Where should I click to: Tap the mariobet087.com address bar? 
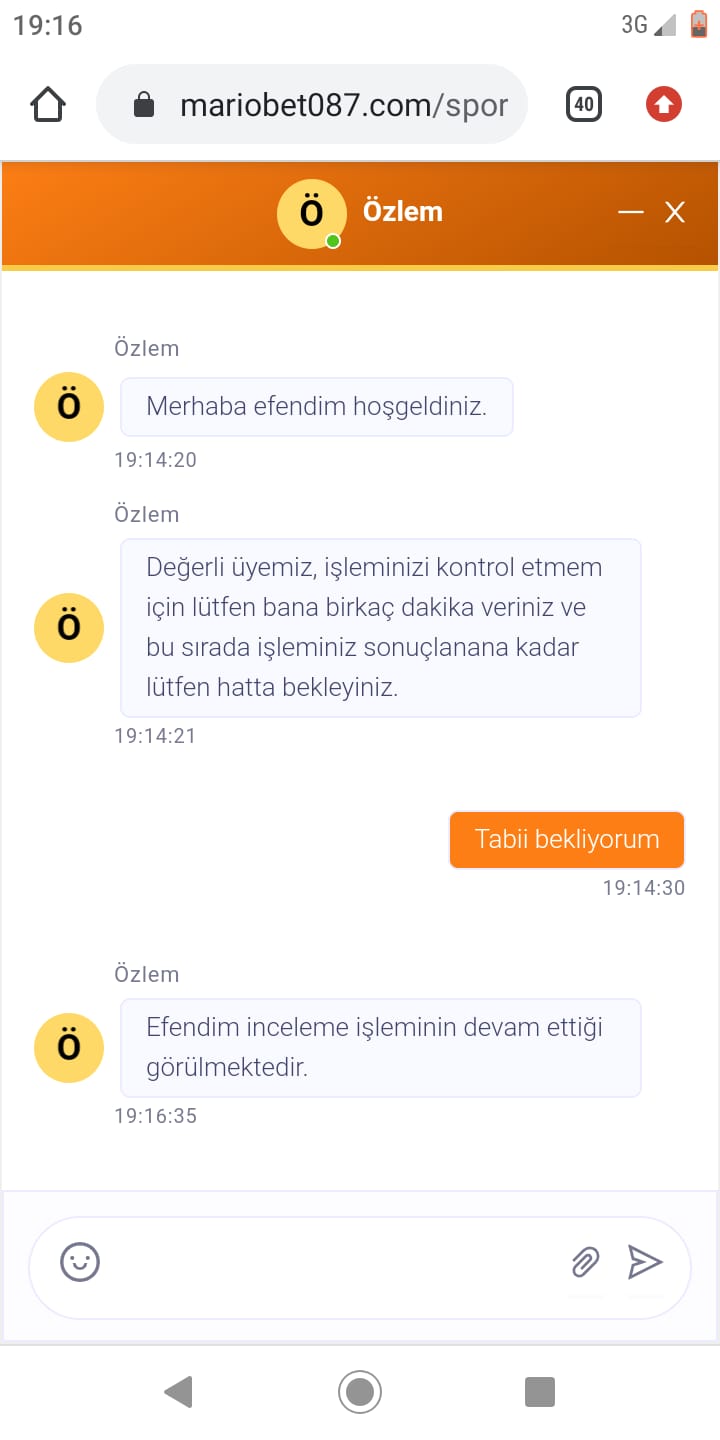tap(311, 105)
